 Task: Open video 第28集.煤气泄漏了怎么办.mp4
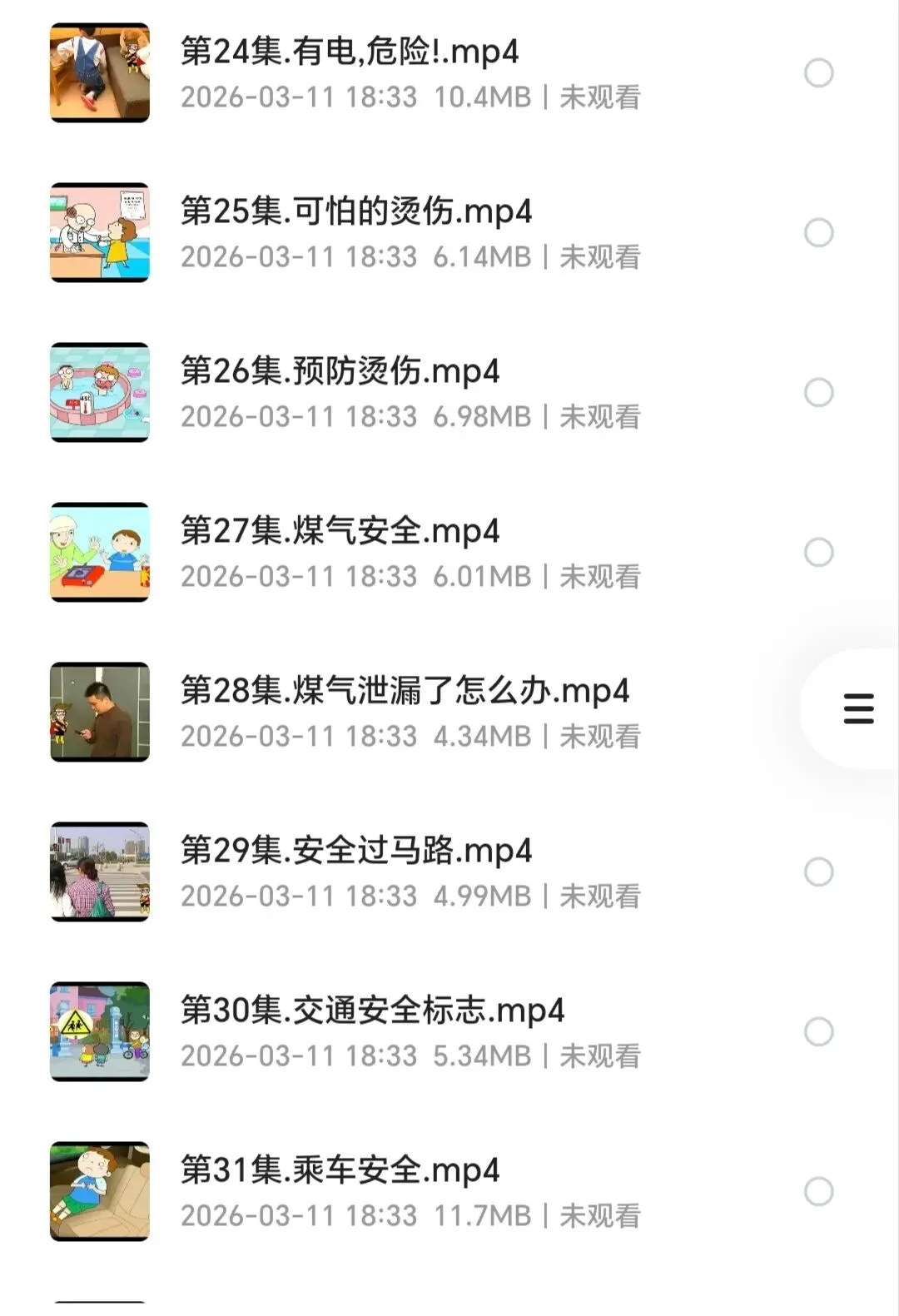(405, 692)
